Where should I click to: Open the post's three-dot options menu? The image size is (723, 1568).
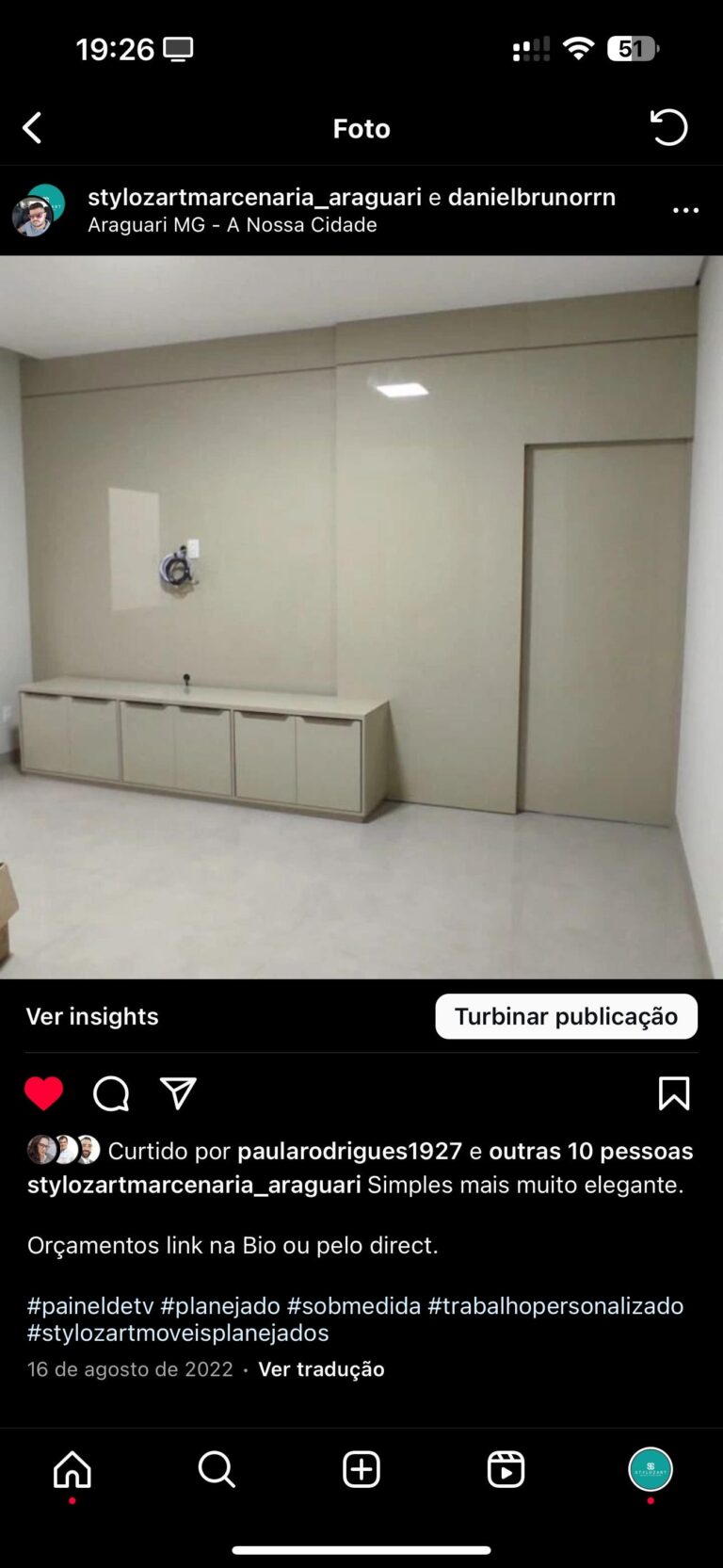click(685, 210)
